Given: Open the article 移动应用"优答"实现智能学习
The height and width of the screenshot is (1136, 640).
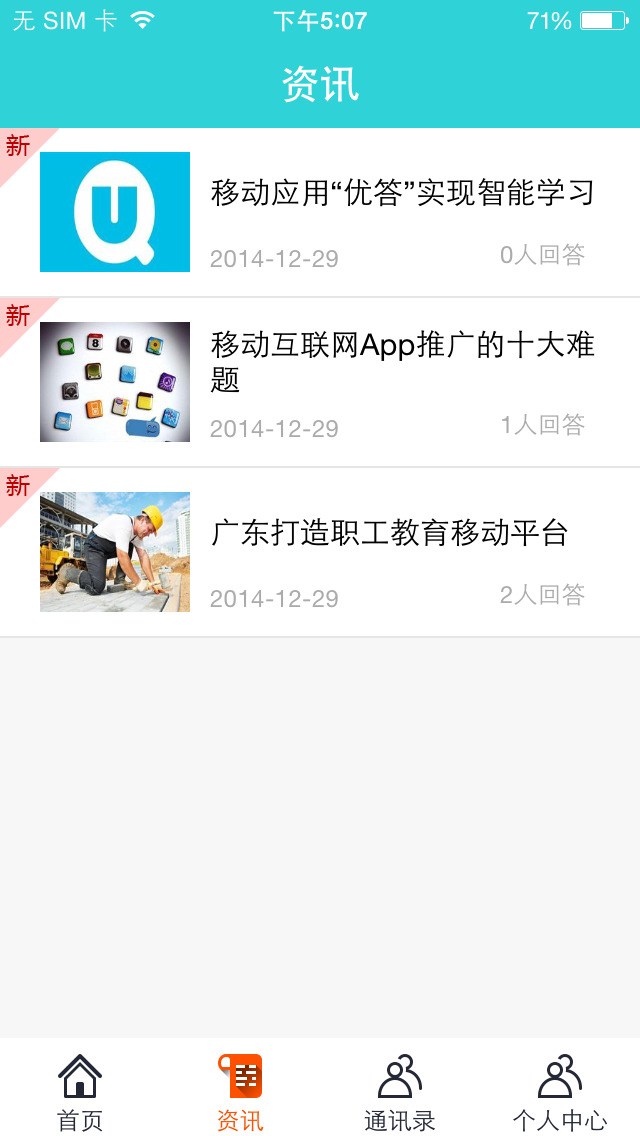Looking at the screenshot, I should click(402, 193).
